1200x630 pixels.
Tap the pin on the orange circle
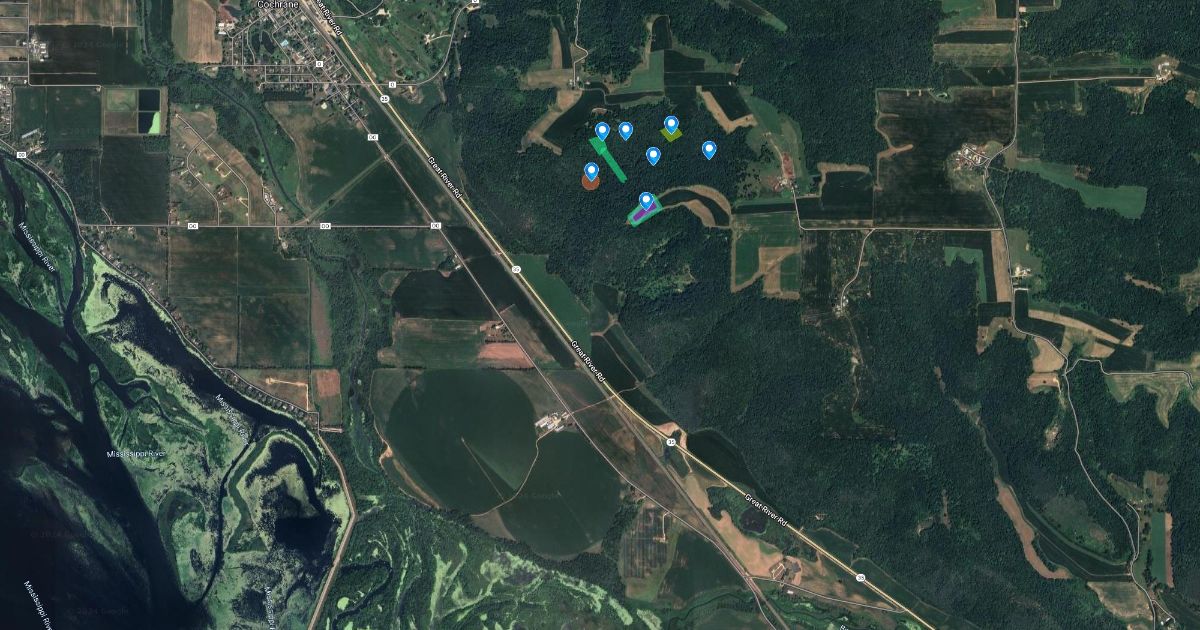[591, 171]
